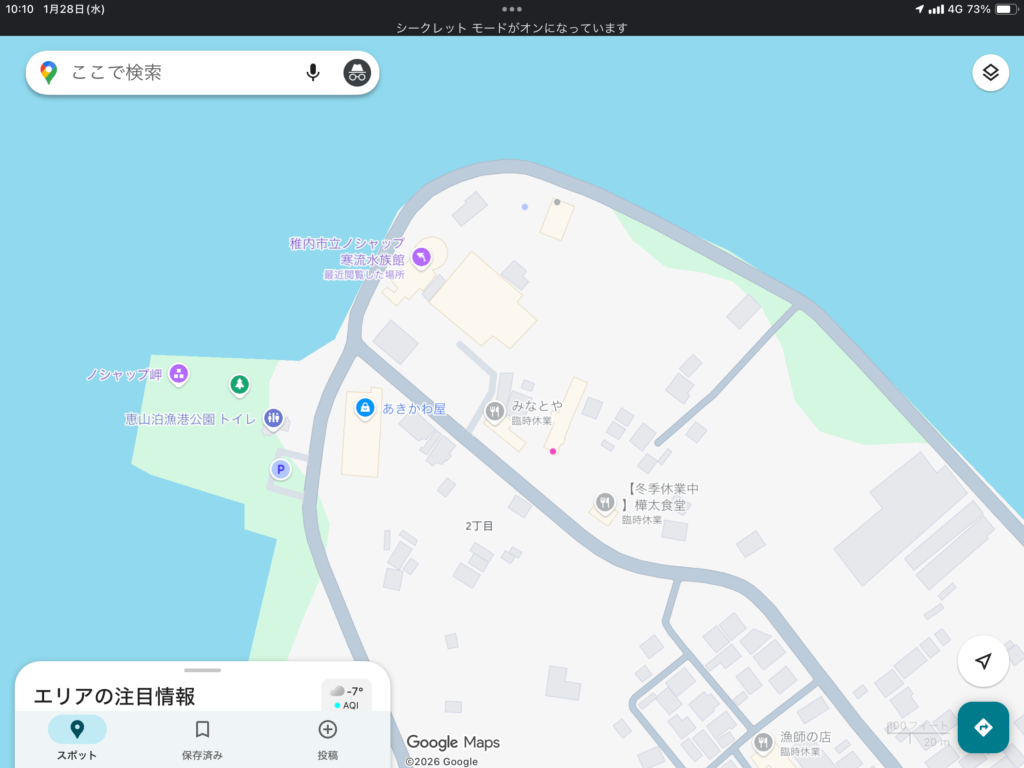Switch to the スポット tab
1024x768 pixels.
coord(77,737)
